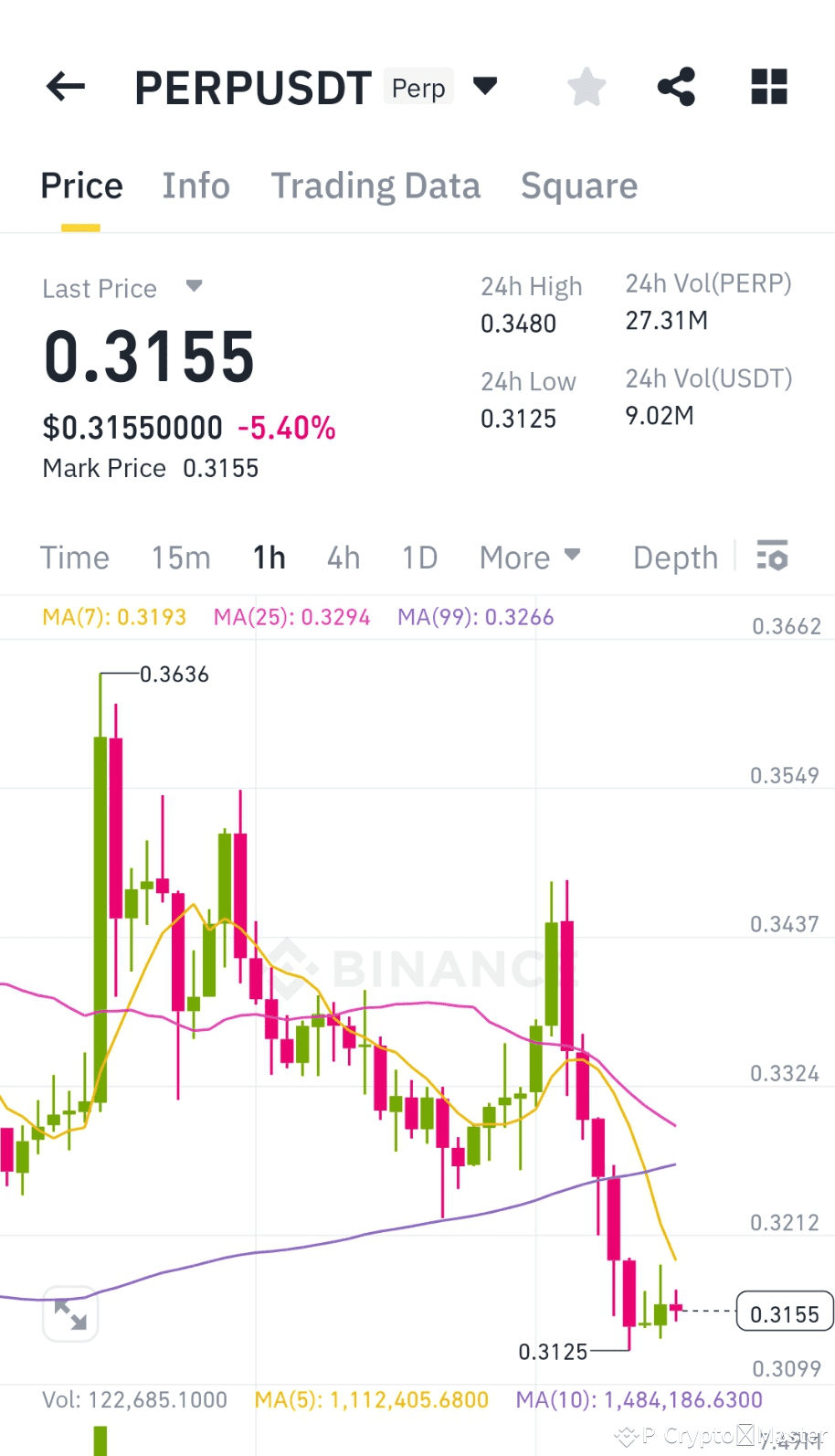Navigate back using the arrow icon
This screenshot has width=835, height=1456.
tap(63, 86)
